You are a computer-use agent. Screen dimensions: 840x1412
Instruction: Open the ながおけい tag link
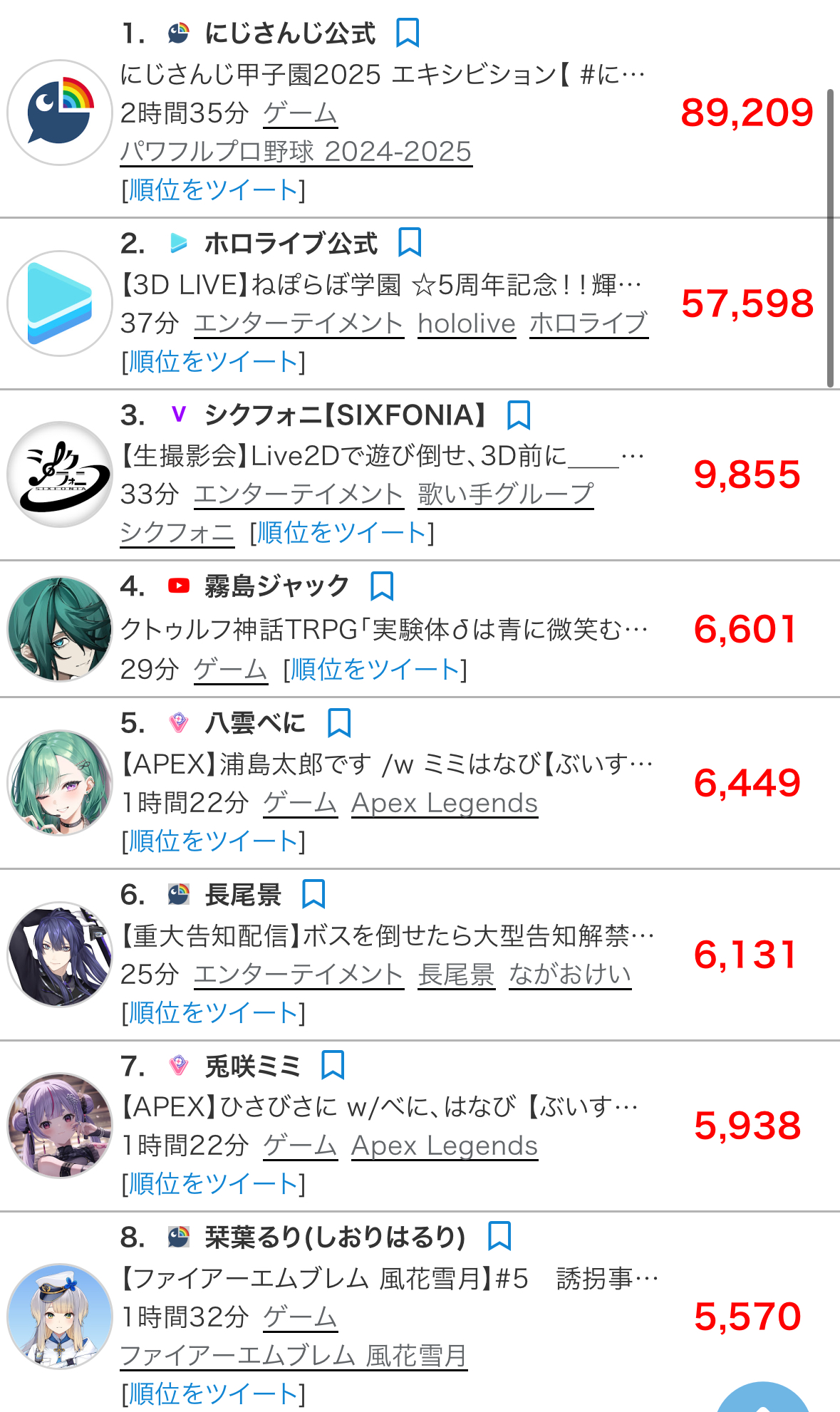point(570,974)
